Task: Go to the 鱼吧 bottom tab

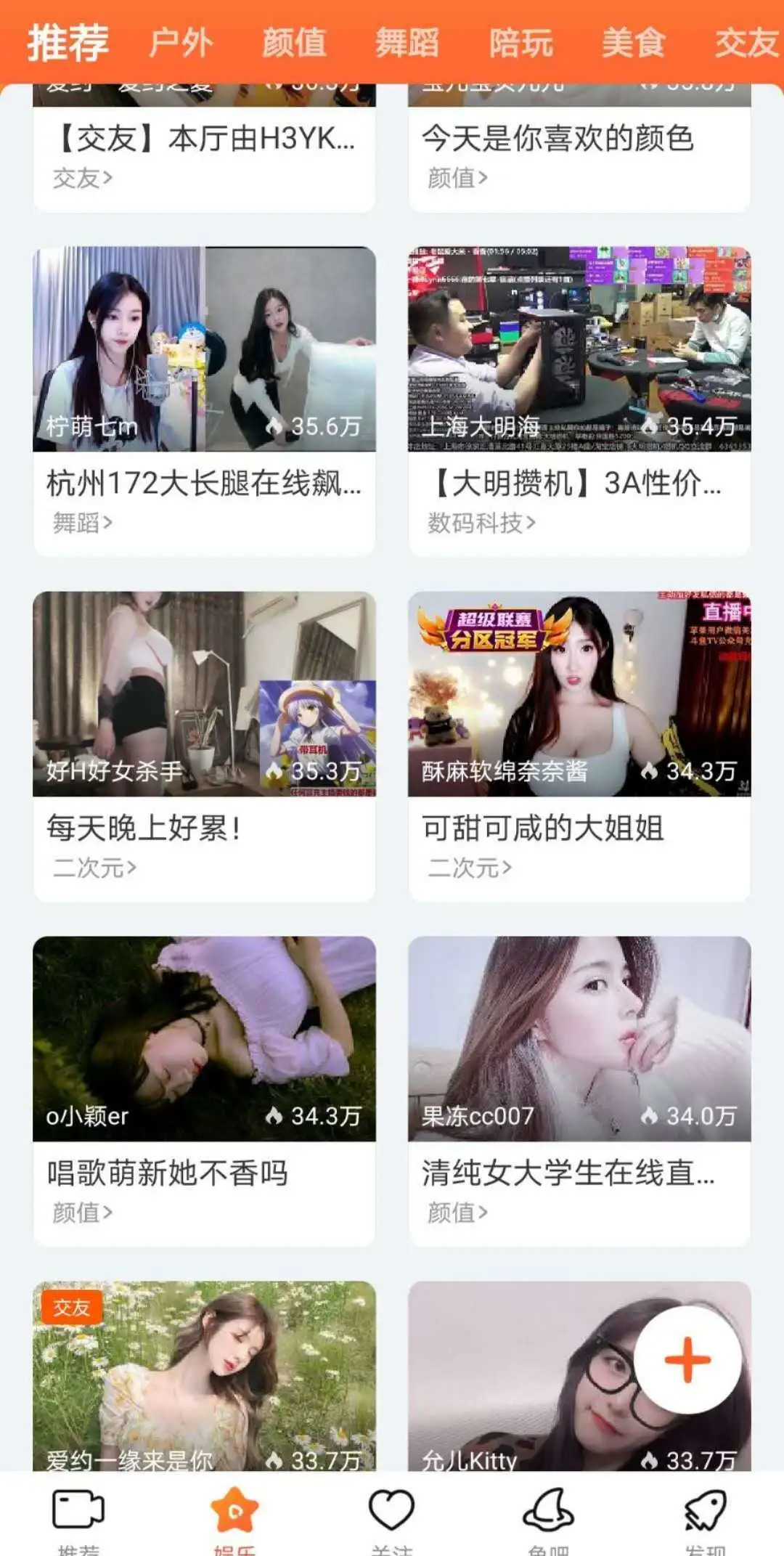Action: tap(548, 1518)
